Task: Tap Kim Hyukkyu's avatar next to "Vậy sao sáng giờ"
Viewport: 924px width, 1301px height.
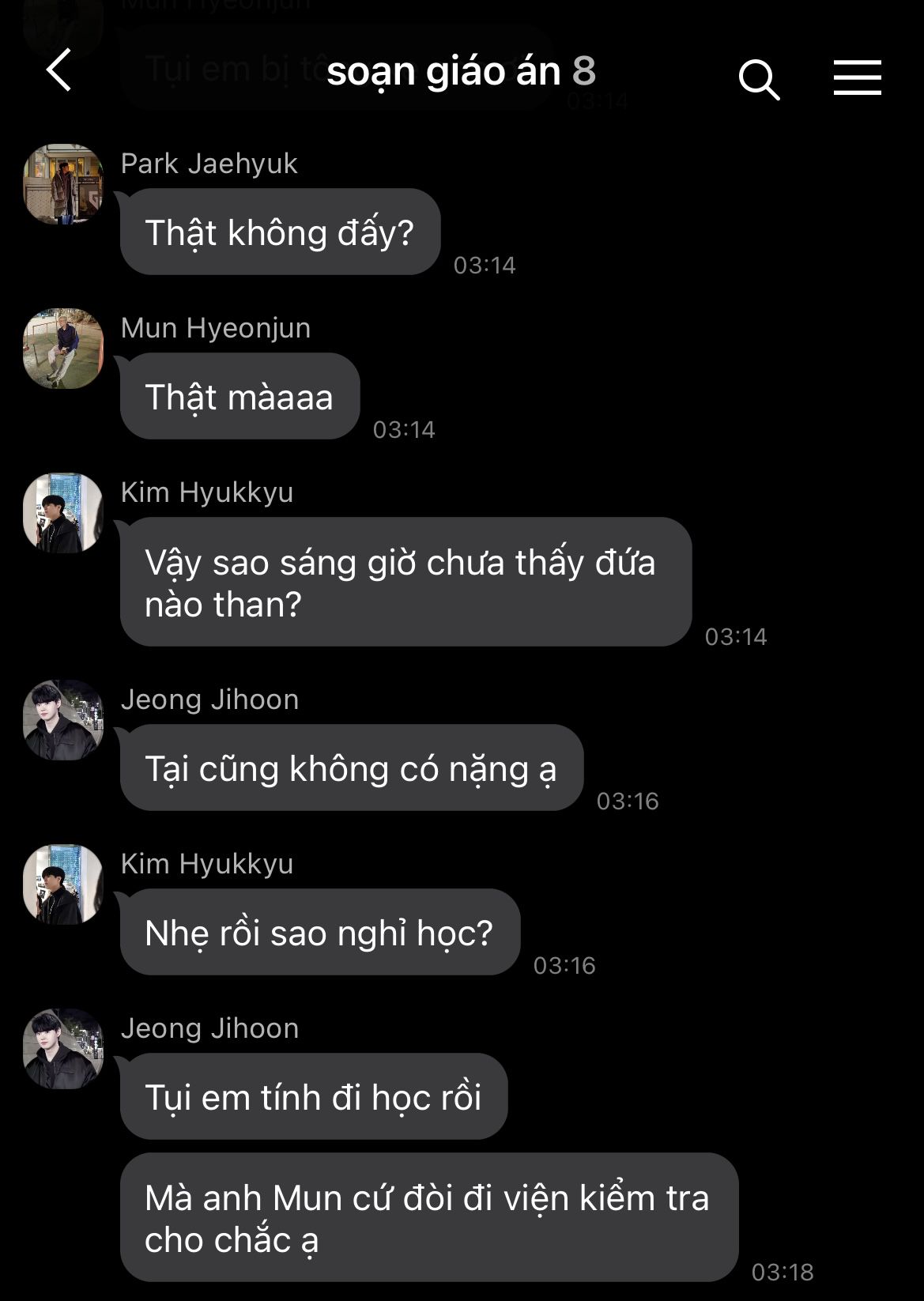Action: tap(63, 513)
